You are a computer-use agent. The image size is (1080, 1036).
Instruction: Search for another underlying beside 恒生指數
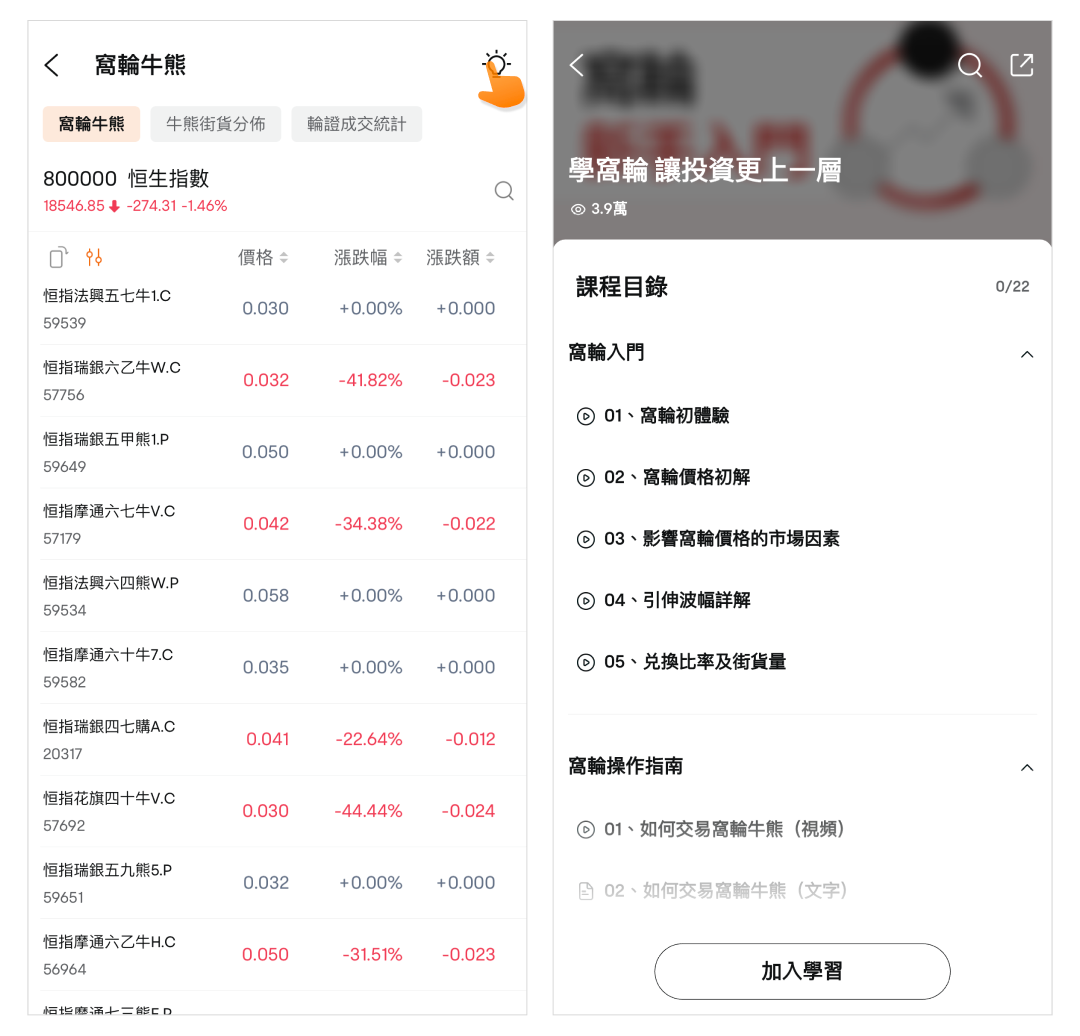point(504,191)
